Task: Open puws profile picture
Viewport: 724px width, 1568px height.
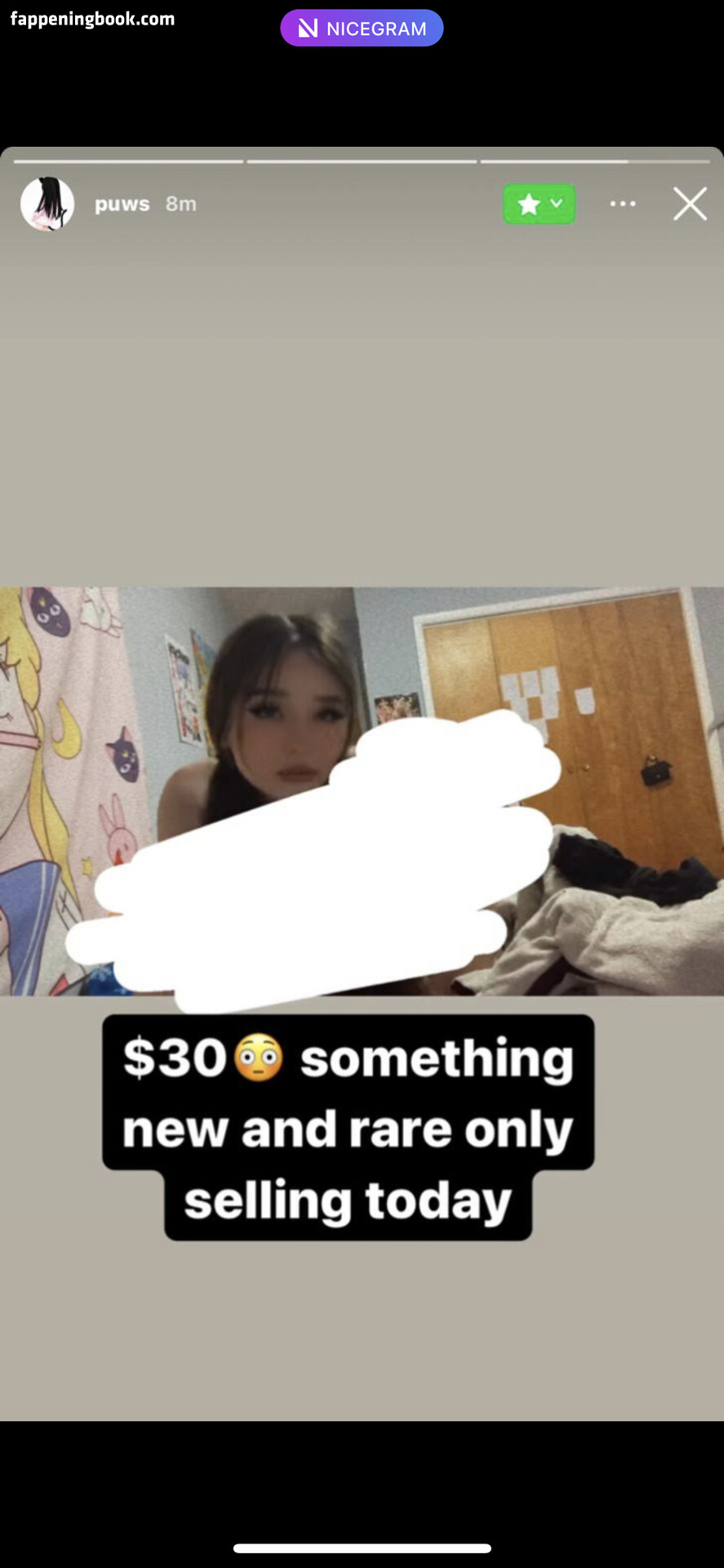Action: 47,204
